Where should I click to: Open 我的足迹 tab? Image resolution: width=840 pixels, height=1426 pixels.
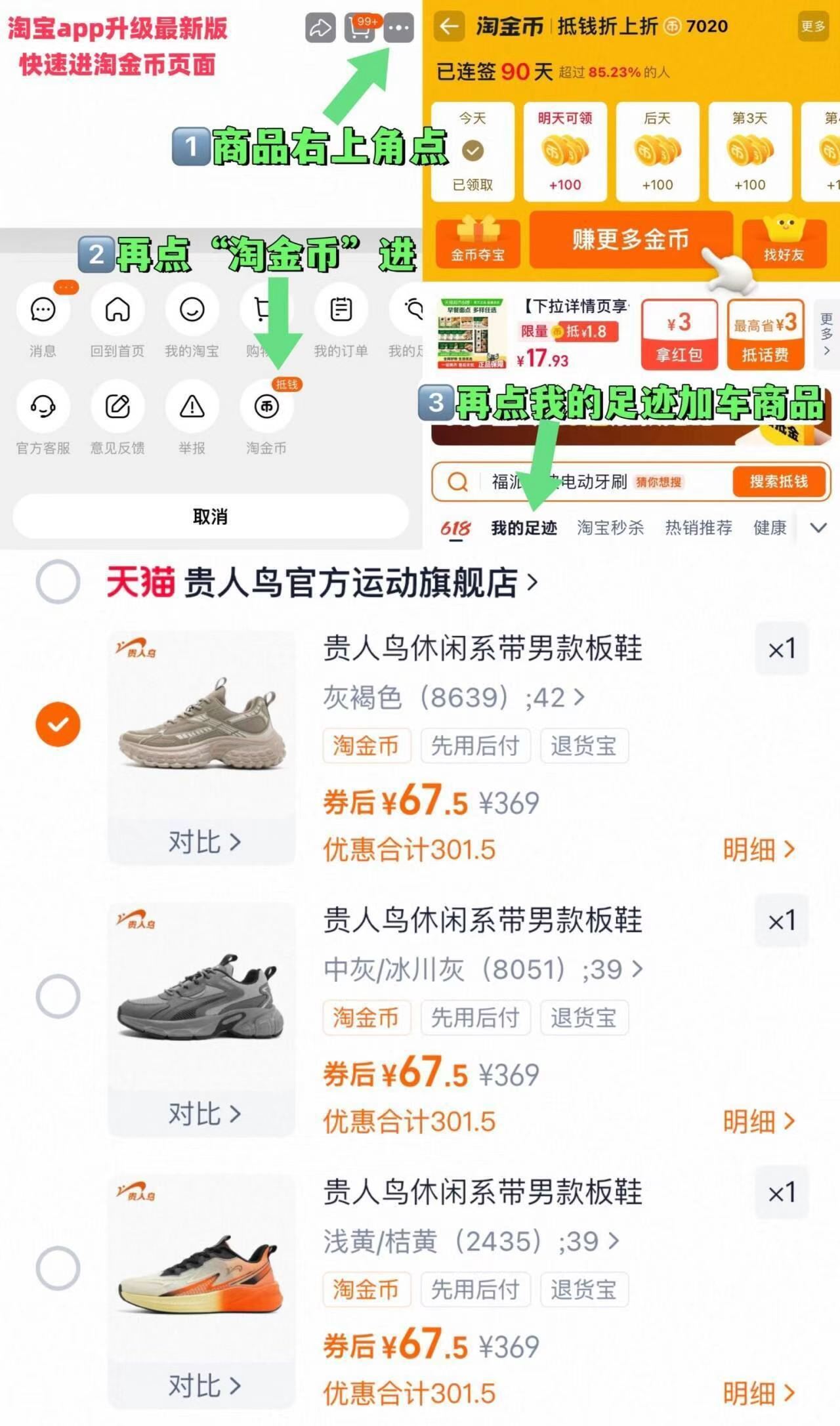523,527
